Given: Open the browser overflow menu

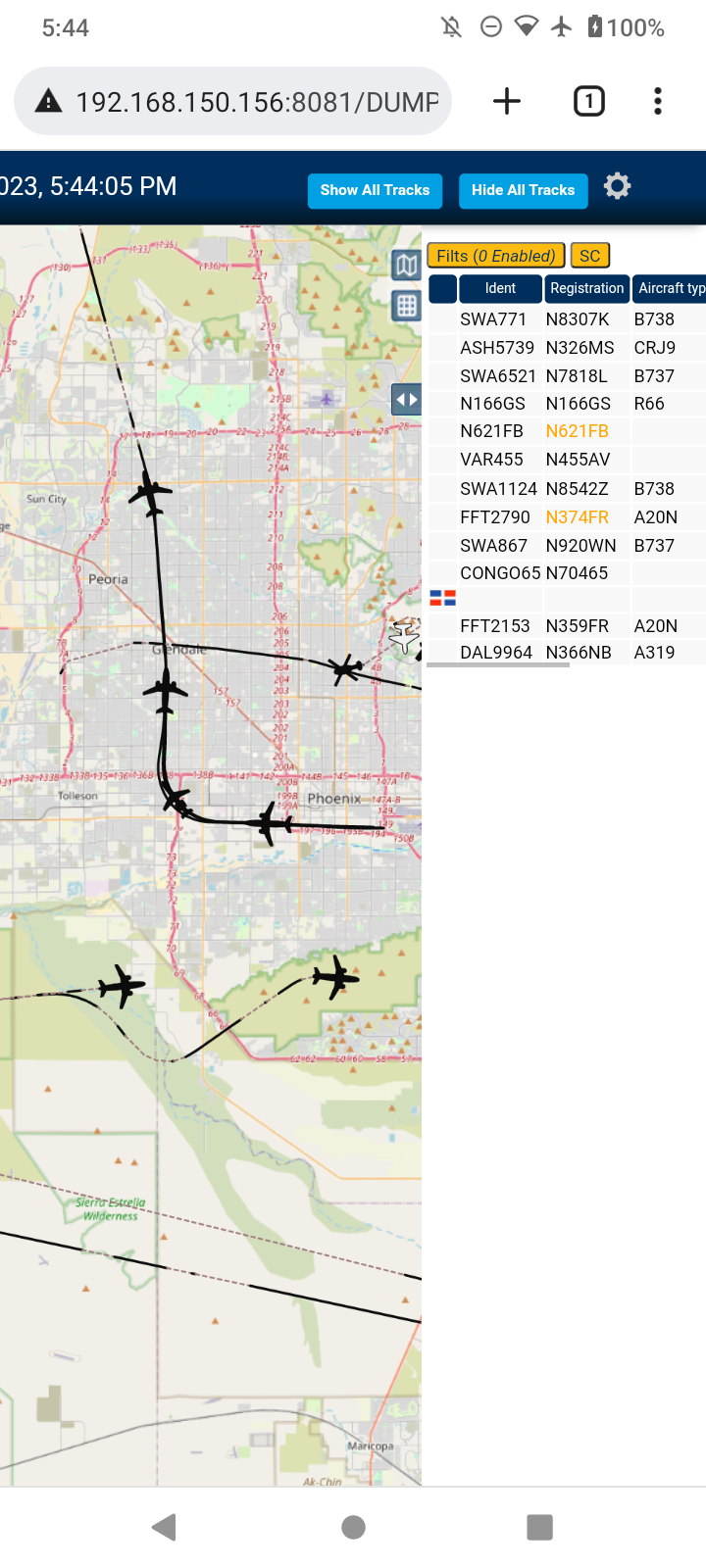Looking at the screenshot, I should click(658, 101).
